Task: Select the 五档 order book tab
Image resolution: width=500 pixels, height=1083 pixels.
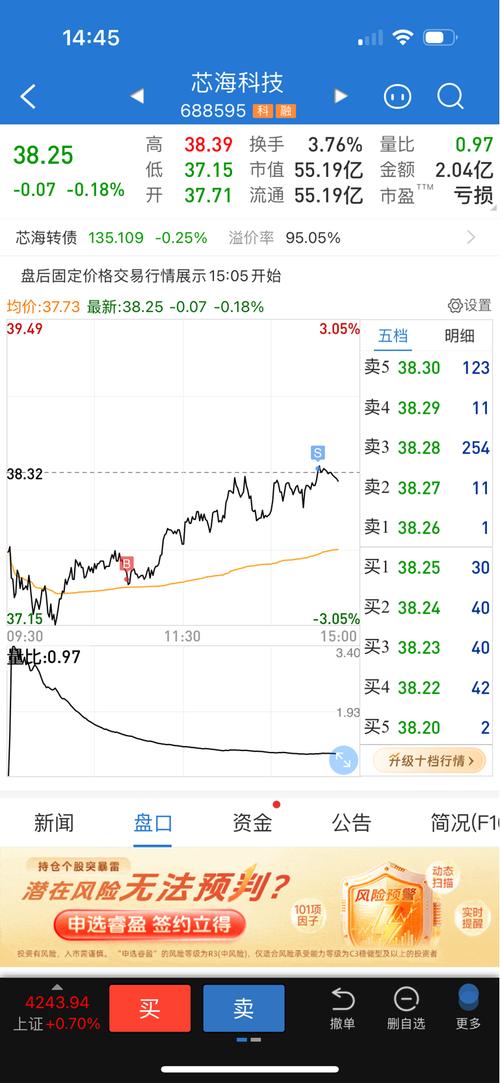Action: 393,336
